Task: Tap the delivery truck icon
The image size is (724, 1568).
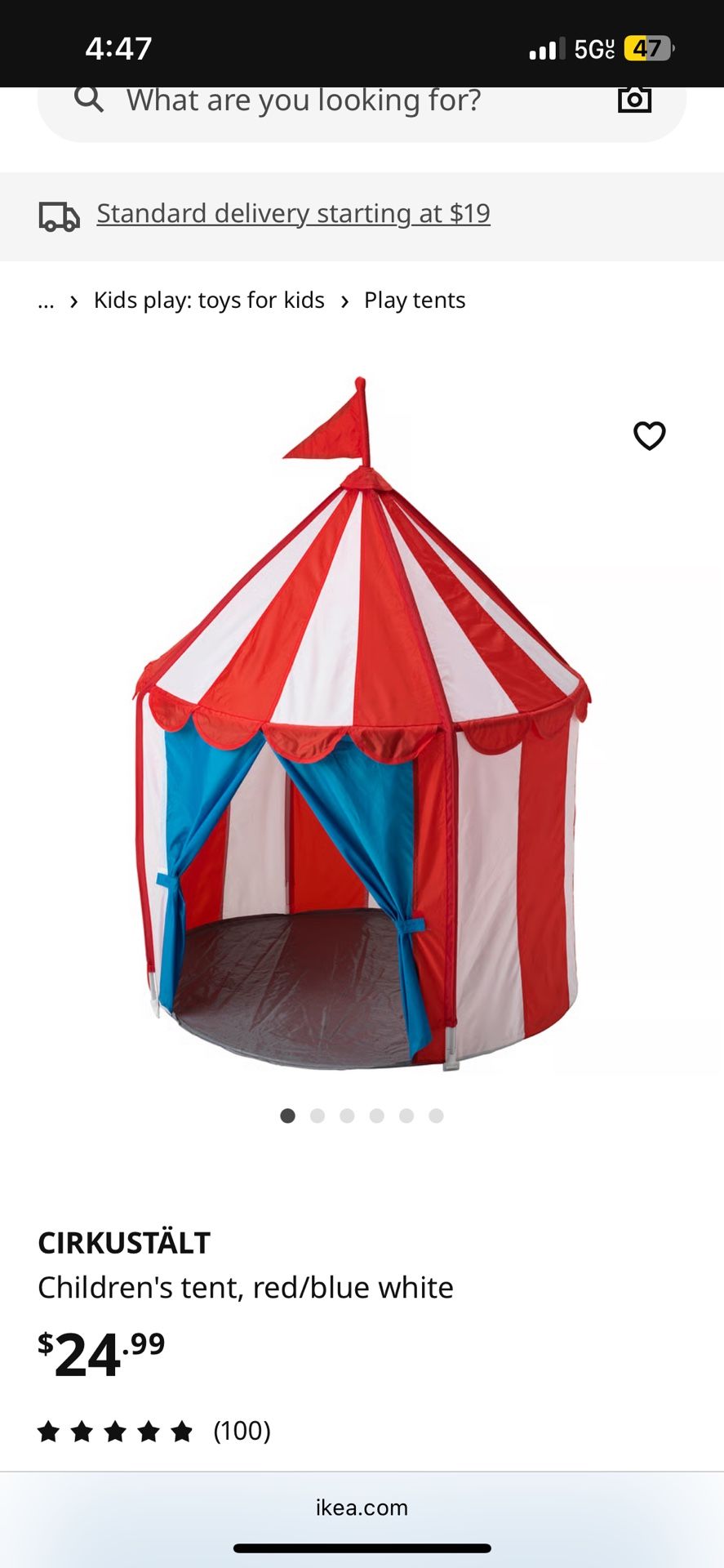Action: (57, 216)
